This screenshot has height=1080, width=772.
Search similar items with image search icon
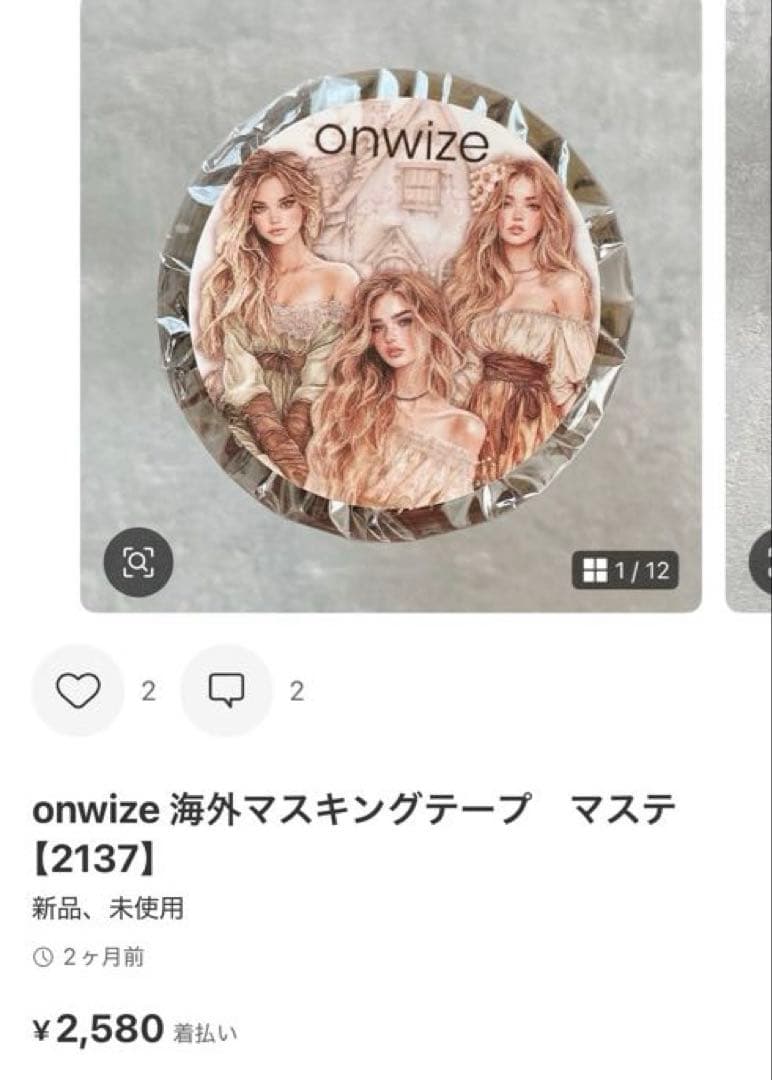138,563
